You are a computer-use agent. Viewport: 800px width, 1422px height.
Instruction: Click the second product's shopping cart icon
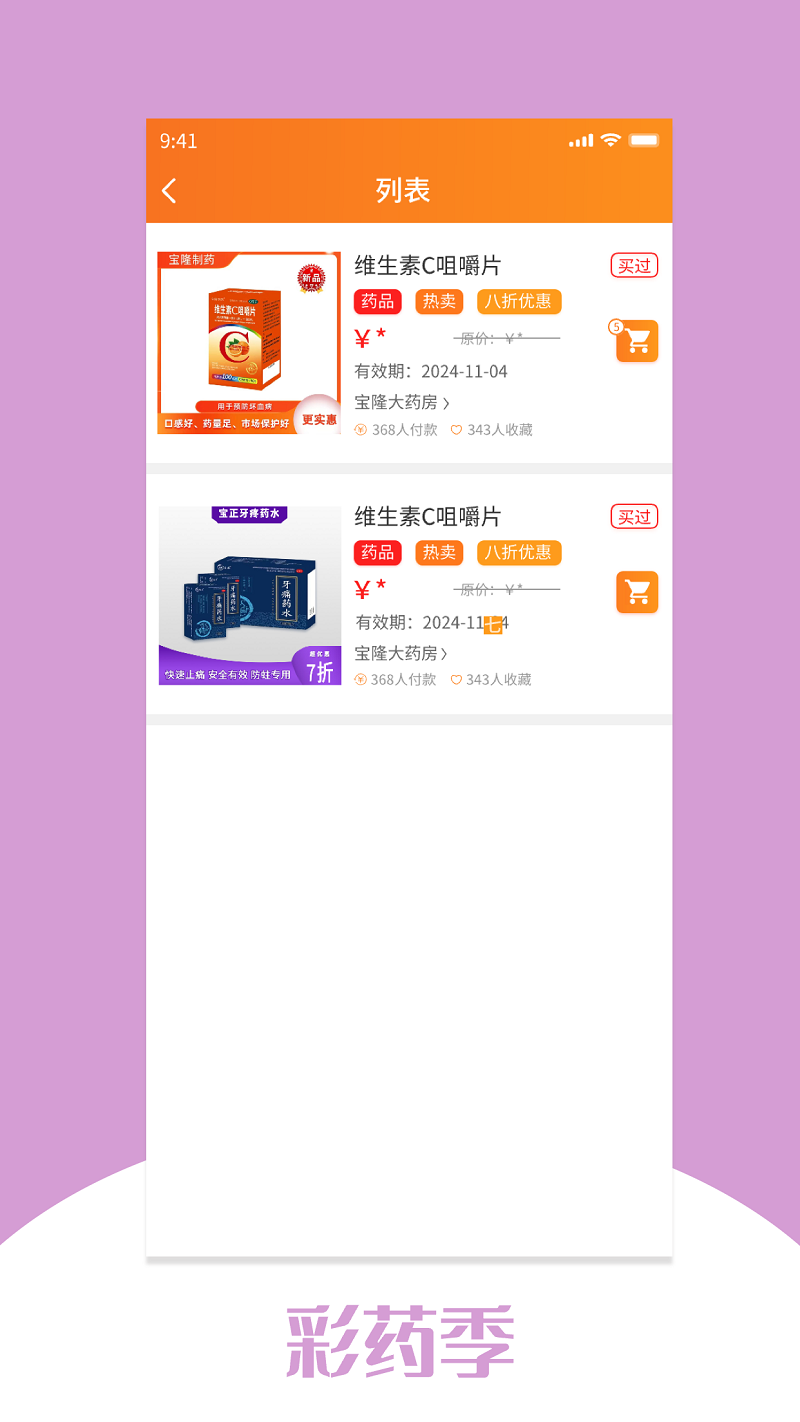(637, 592)
